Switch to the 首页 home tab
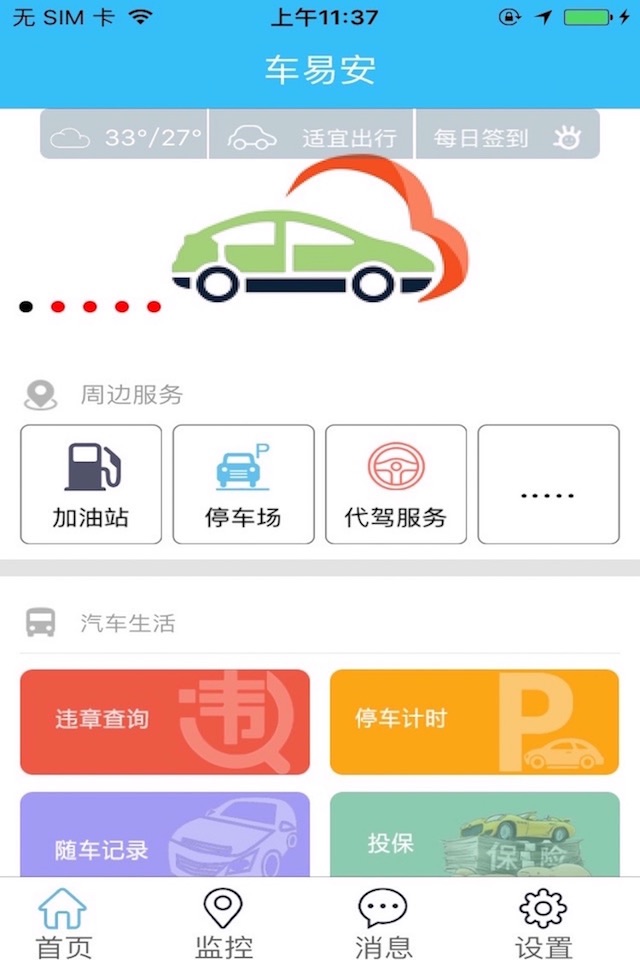This screenshot has width=640, height=960. coord(64,921)
